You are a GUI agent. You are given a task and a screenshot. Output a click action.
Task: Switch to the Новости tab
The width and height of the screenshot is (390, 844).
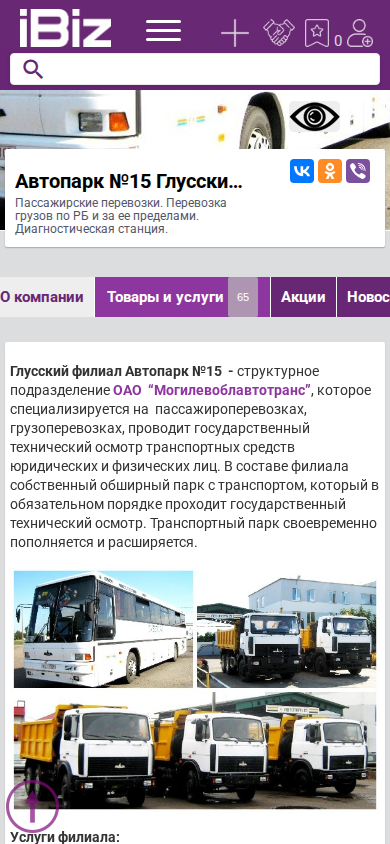364,297
